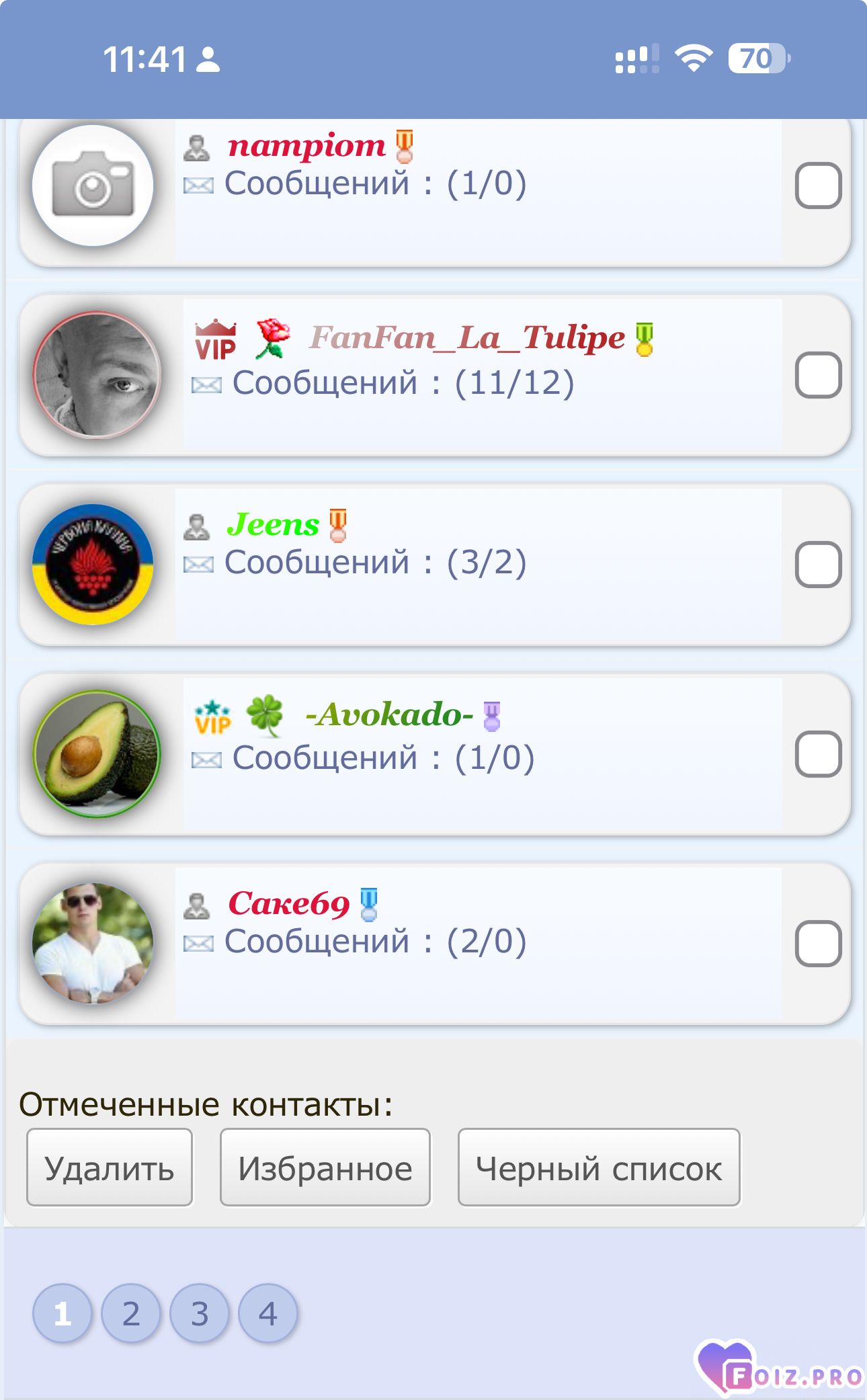Viewport: 867px width, 1400px height.
Task: Go to page 2 of contacts
Action: click(131, 1313)
